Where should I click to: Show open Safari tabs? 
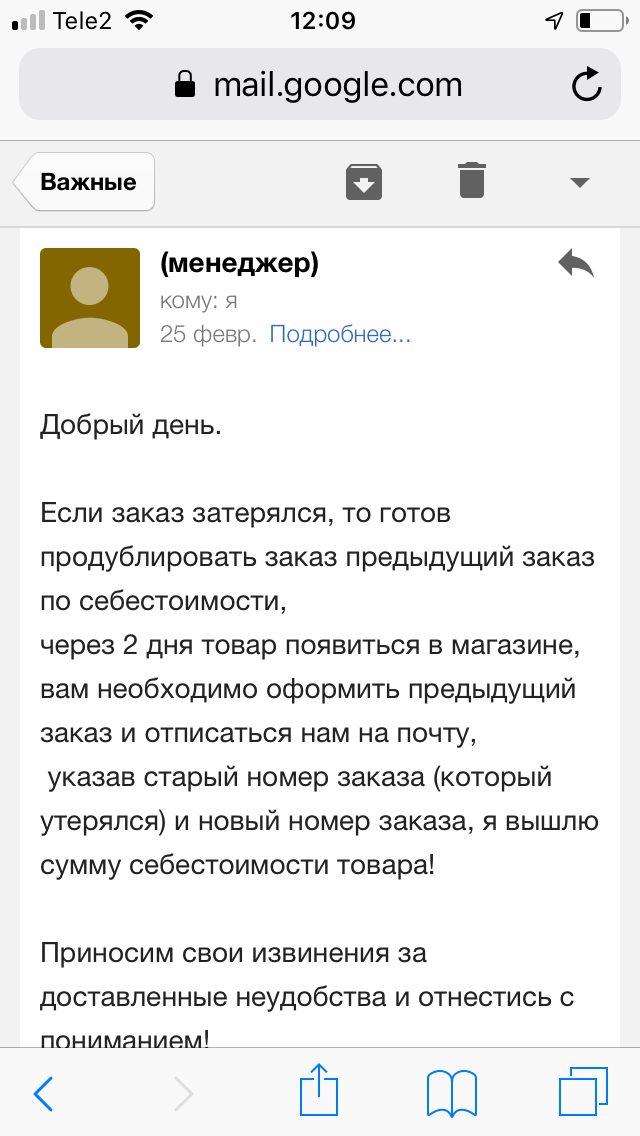[x=583, y=1092]
